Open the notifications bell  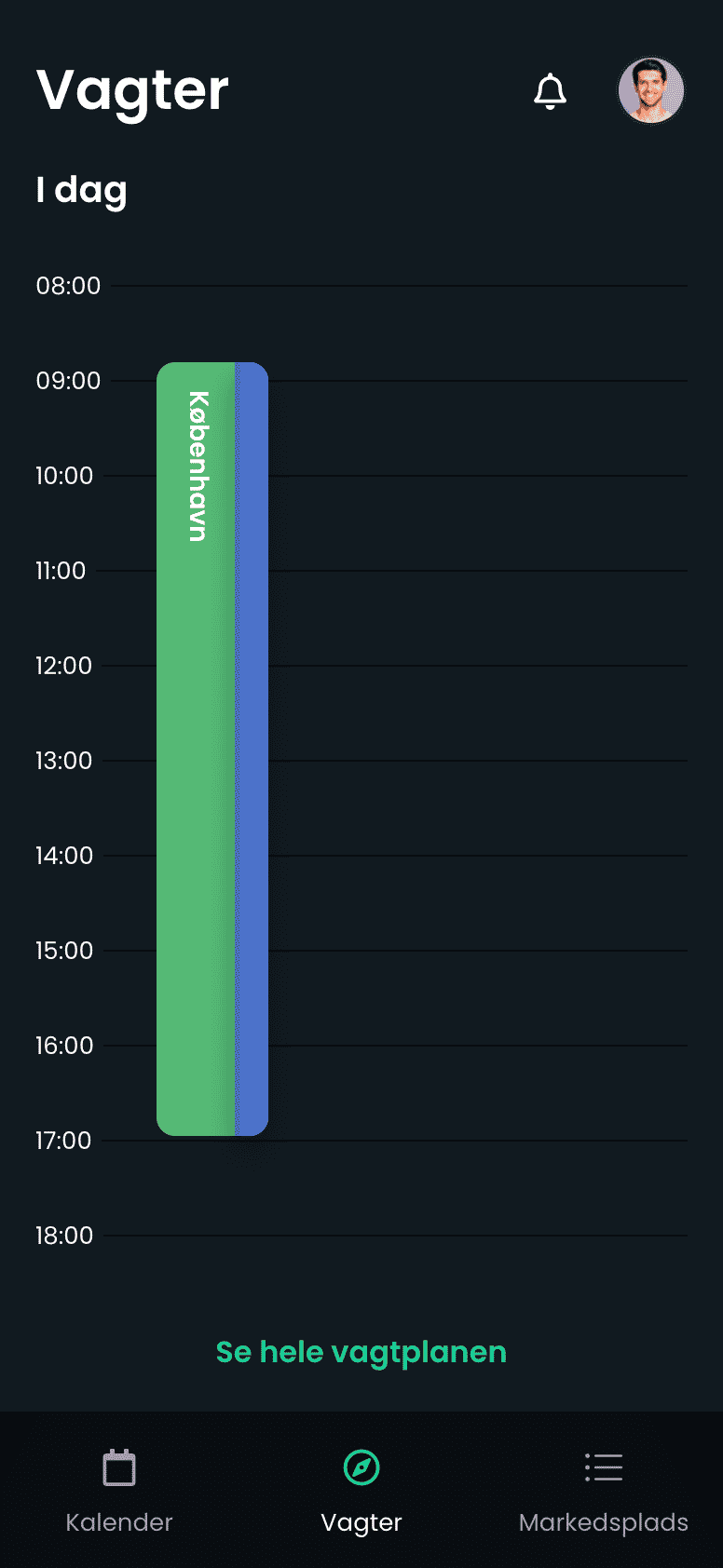tap(550, 91)
